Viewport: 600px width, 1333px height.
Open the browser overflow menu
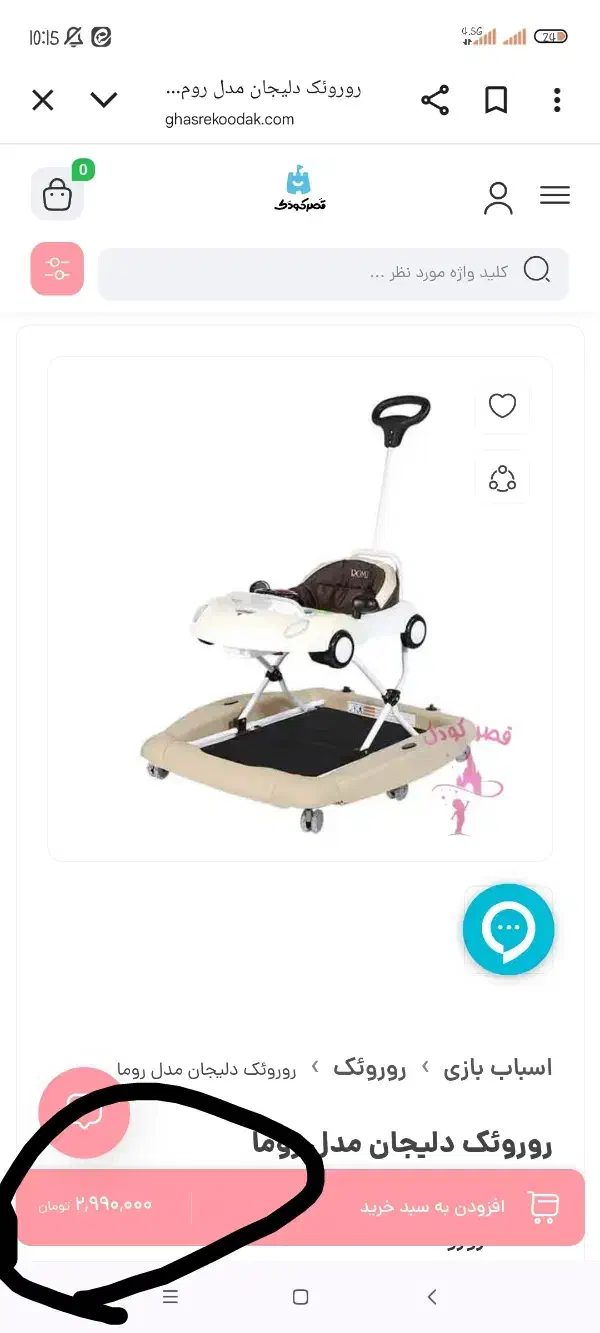pos(557,100)
